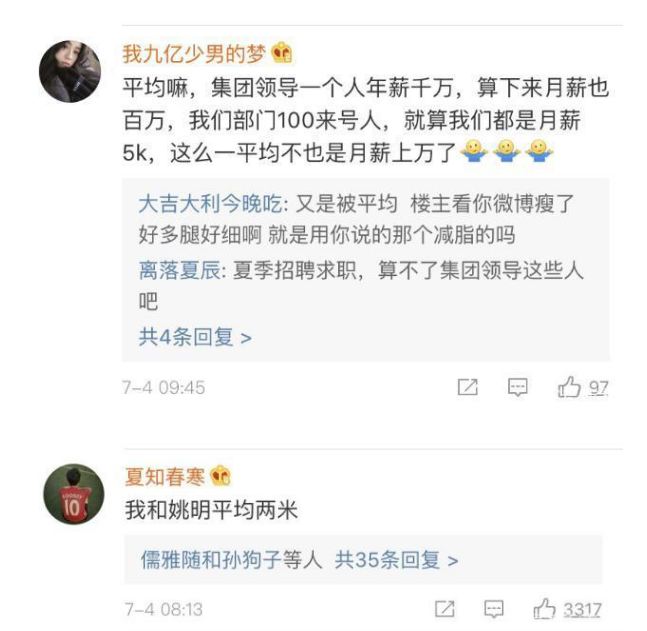647x631 pixels.
Task: Reply to the 7-4 08:13 comment
Action: pyautogui.click(x=493, y=609)
